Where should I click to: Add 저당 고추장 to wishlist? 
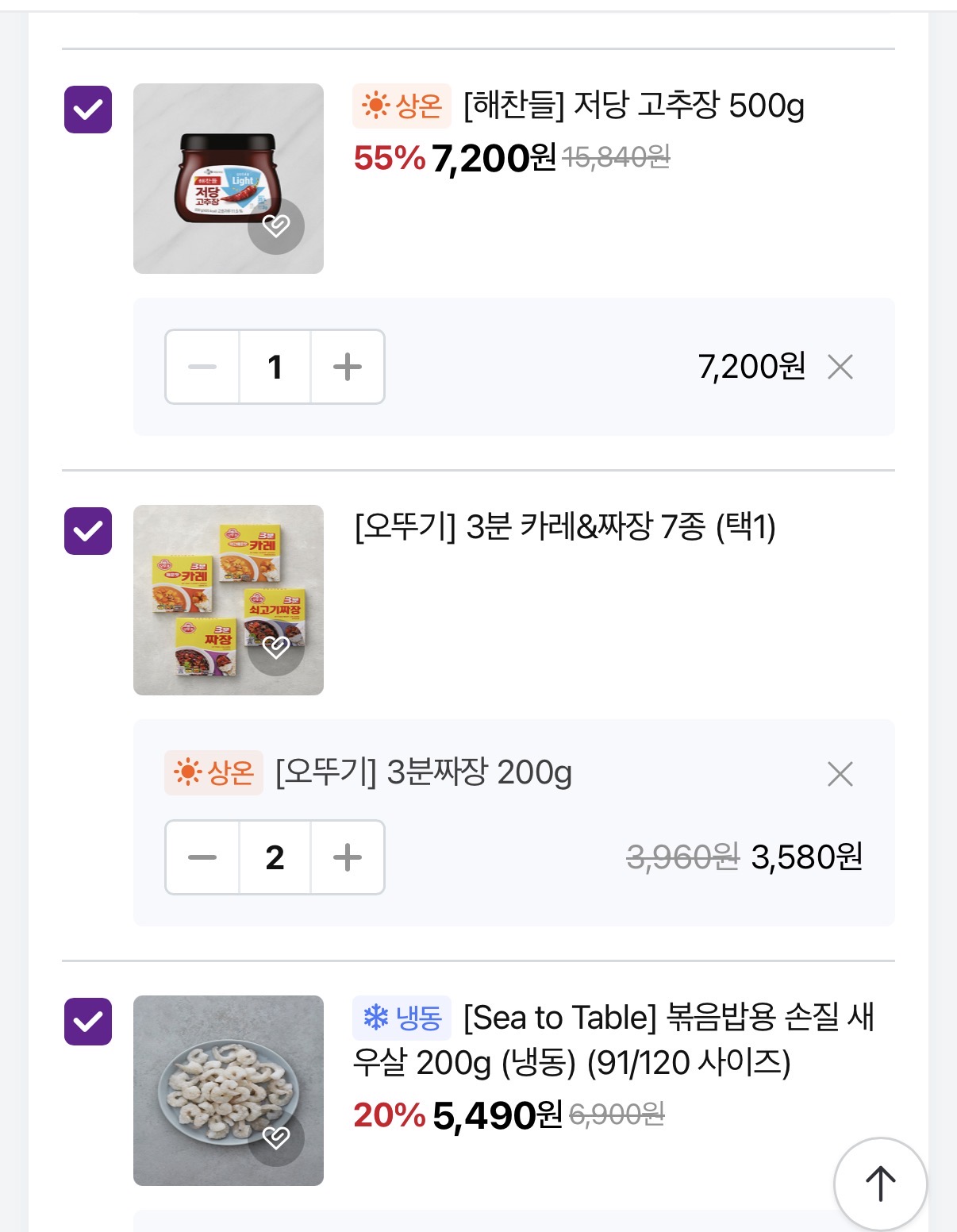[276, 226]
